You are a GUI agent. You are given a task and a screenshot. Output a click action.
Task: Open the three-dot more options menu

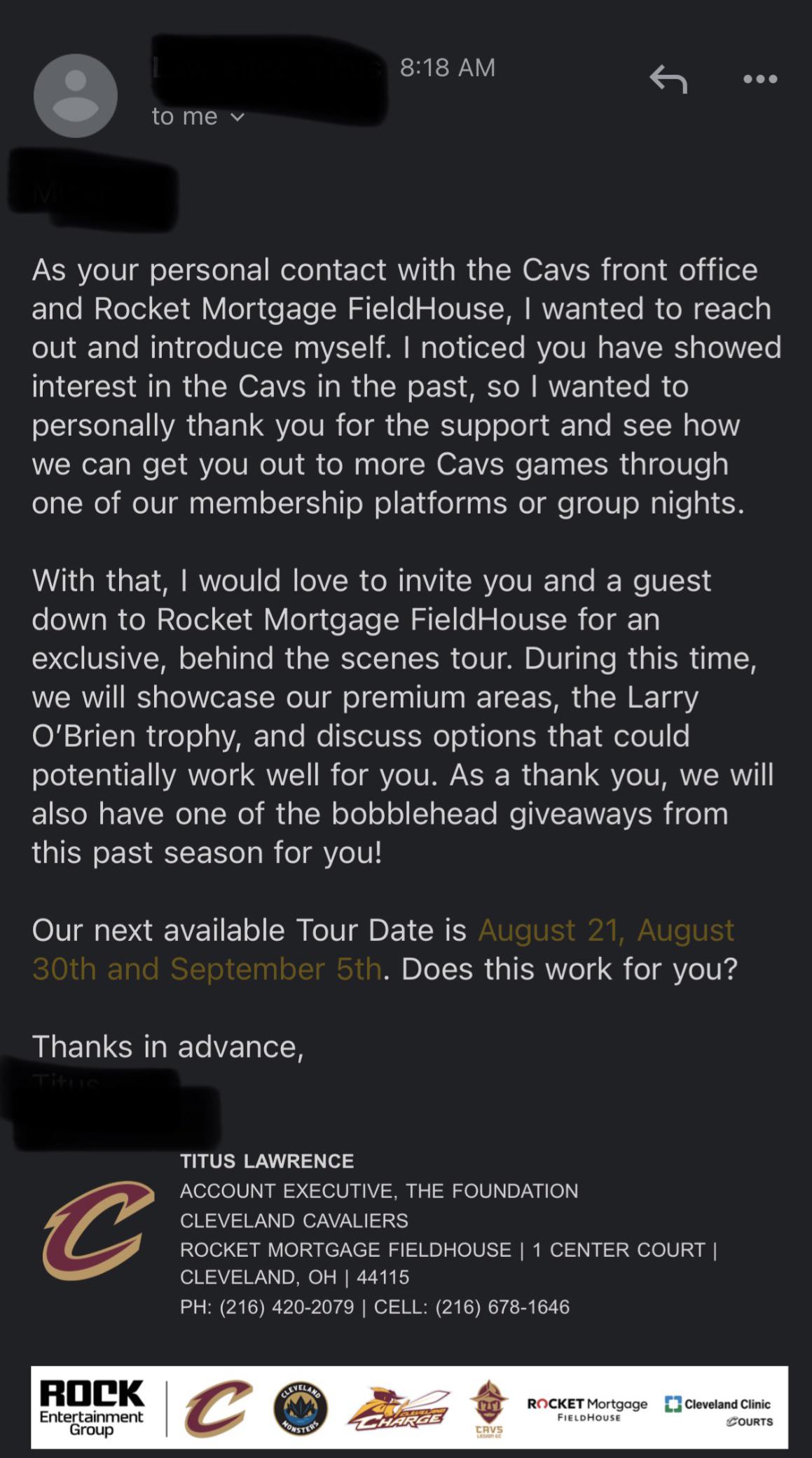pos(760,79)
